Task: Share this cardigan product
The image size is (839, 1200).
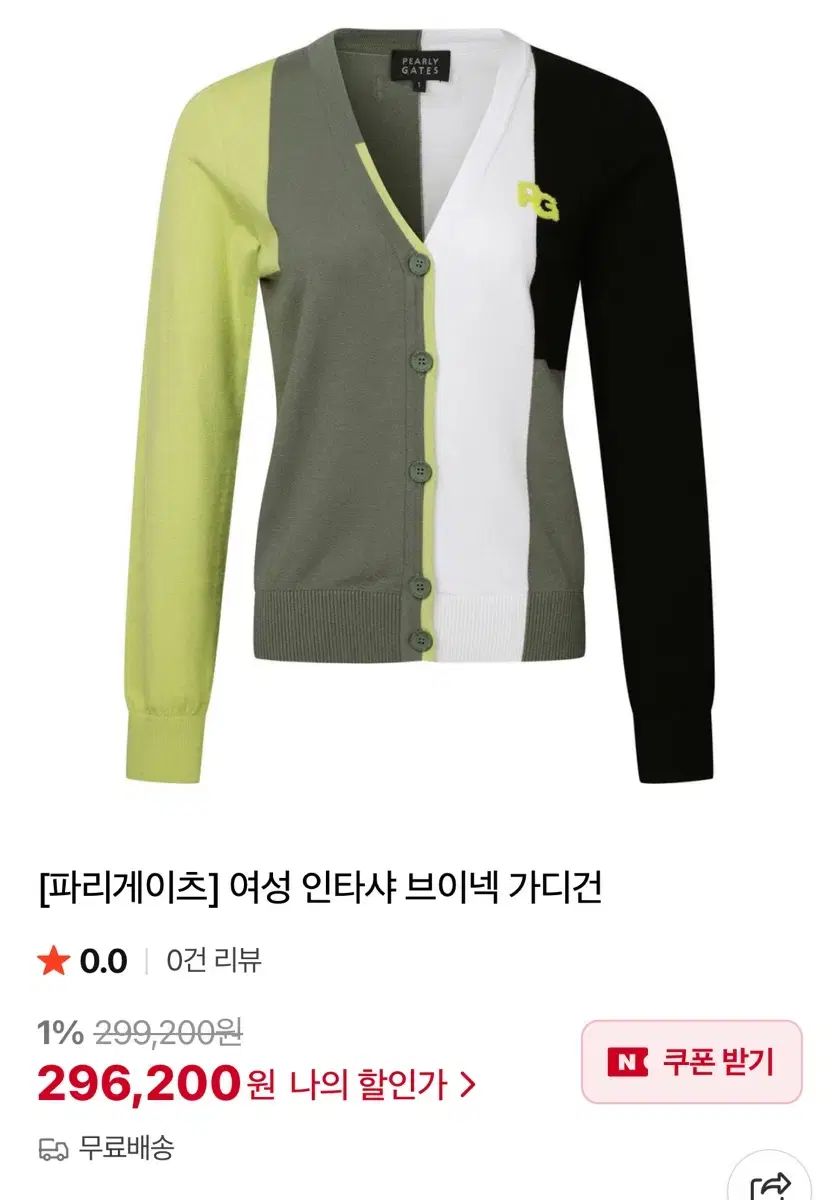Action: coord(772,1186)
